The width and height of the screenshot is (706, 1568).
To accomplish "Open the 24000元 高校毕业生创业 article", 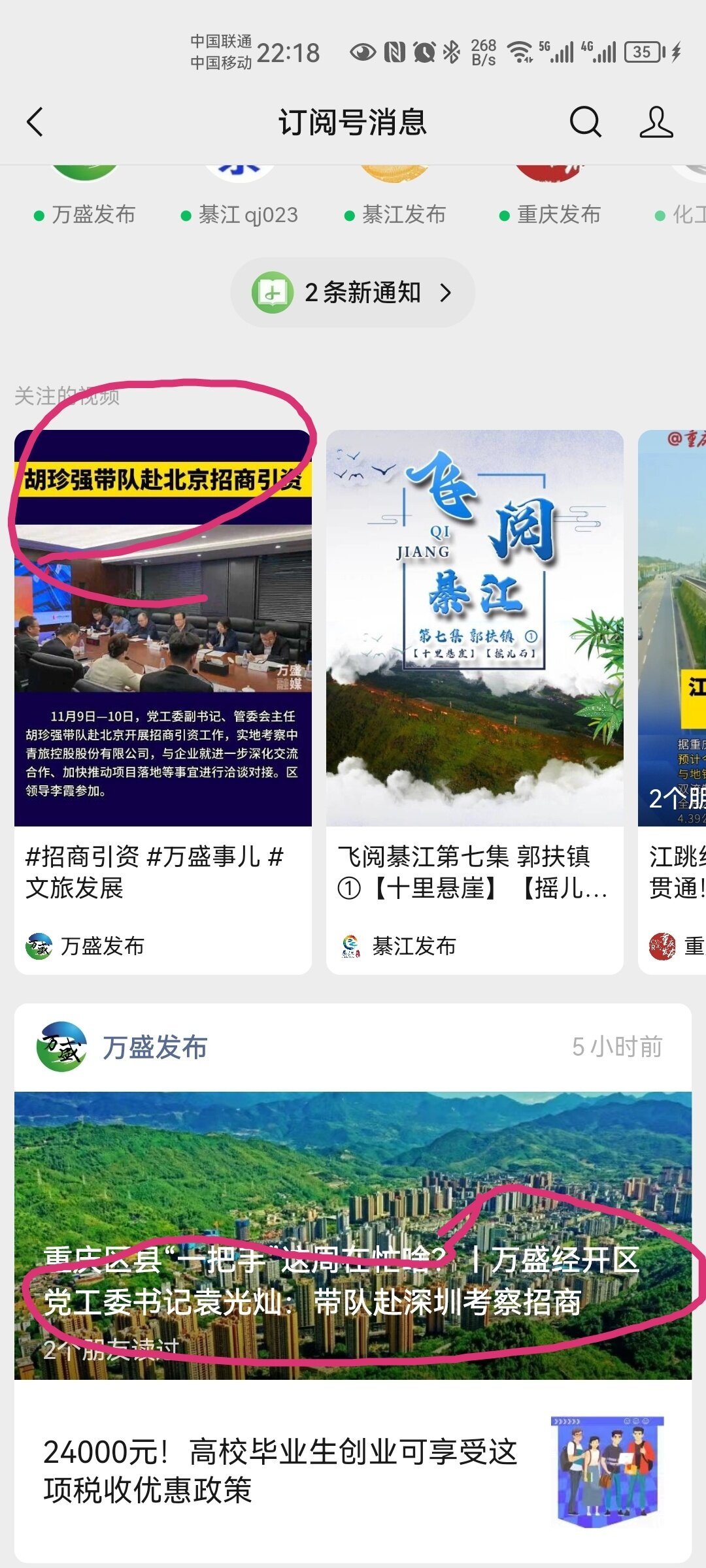I will pyautogui.click(x=281, y=1471).
